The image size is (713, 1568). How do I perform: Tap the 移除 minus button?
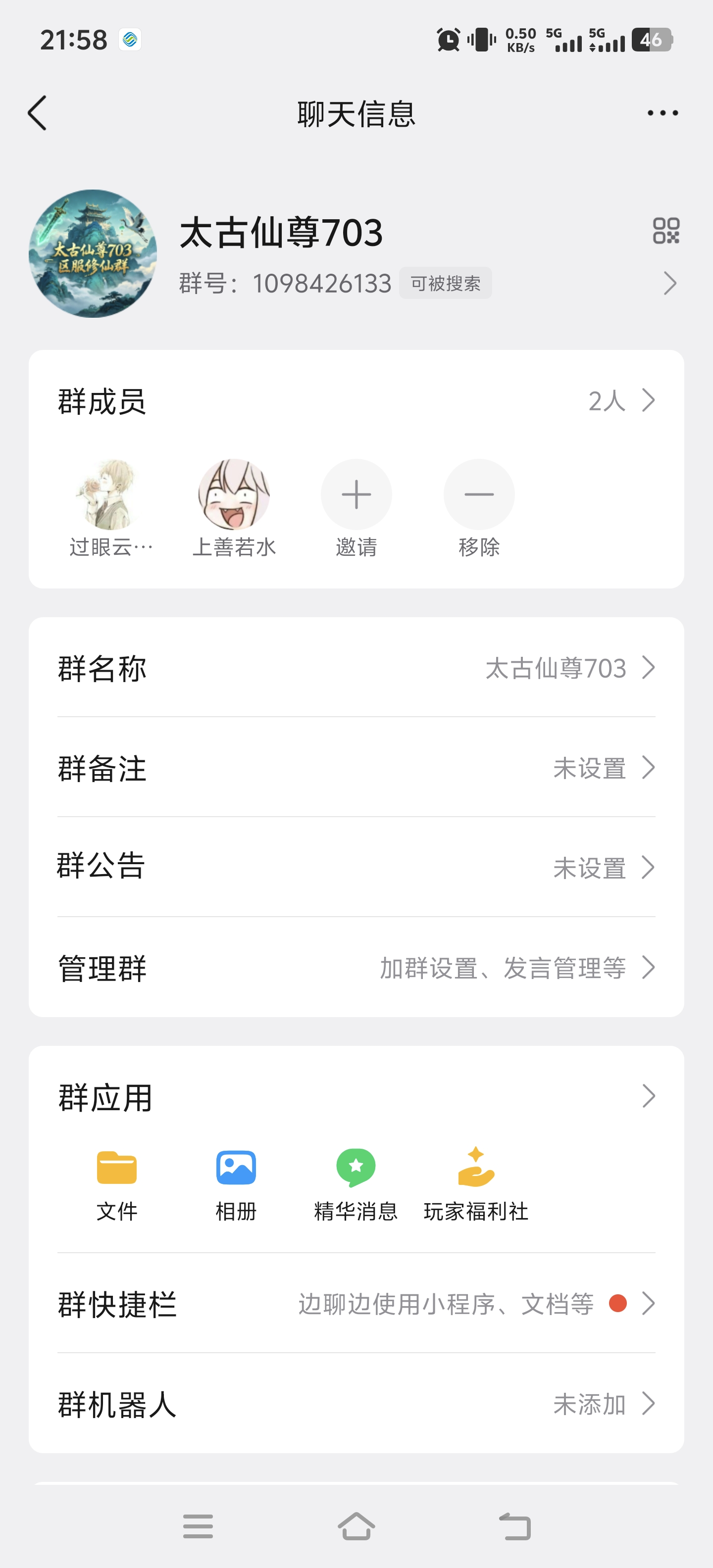point(479,494)
